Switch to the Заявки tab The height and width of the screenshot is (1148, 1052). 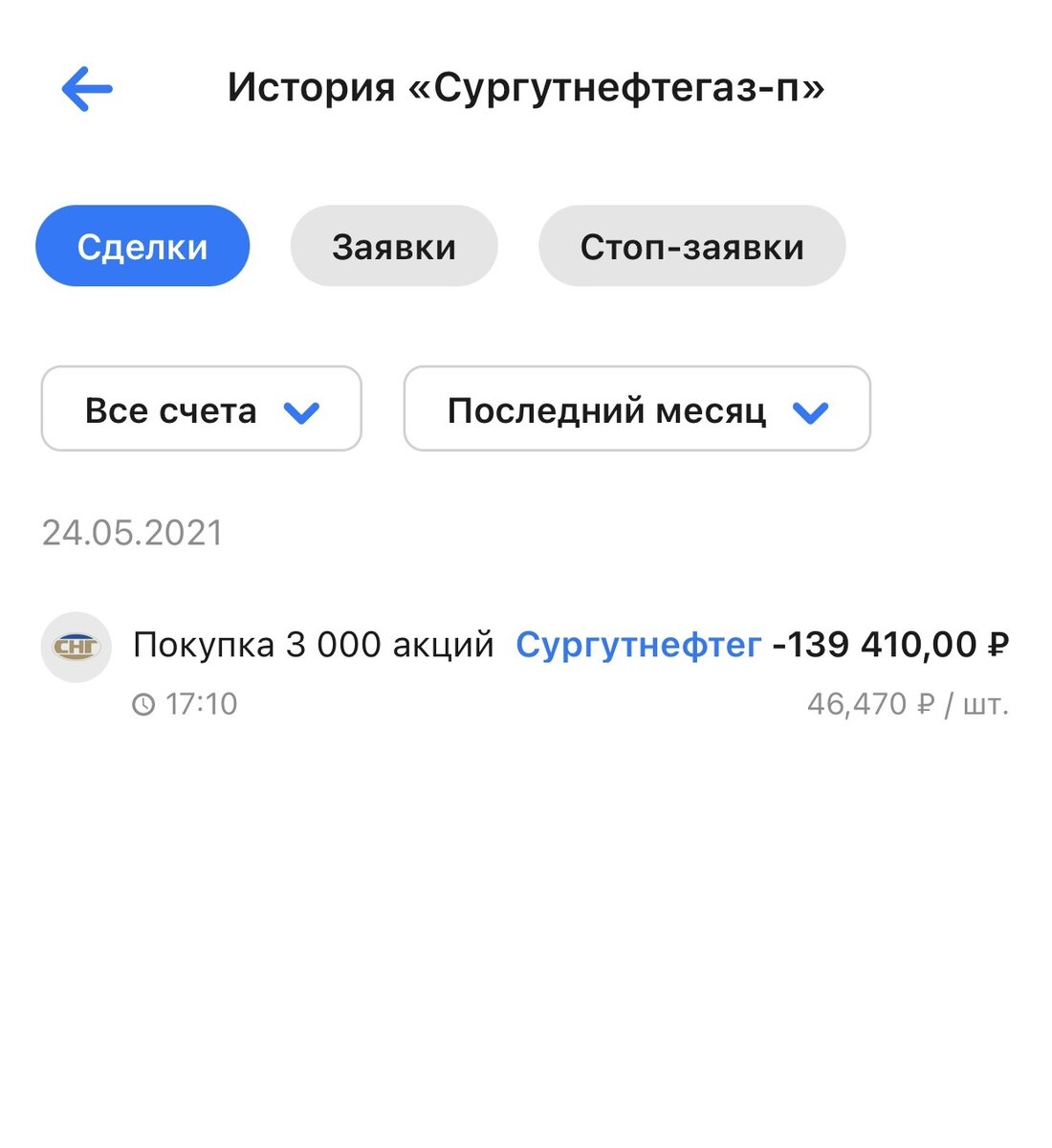(393, 246)
